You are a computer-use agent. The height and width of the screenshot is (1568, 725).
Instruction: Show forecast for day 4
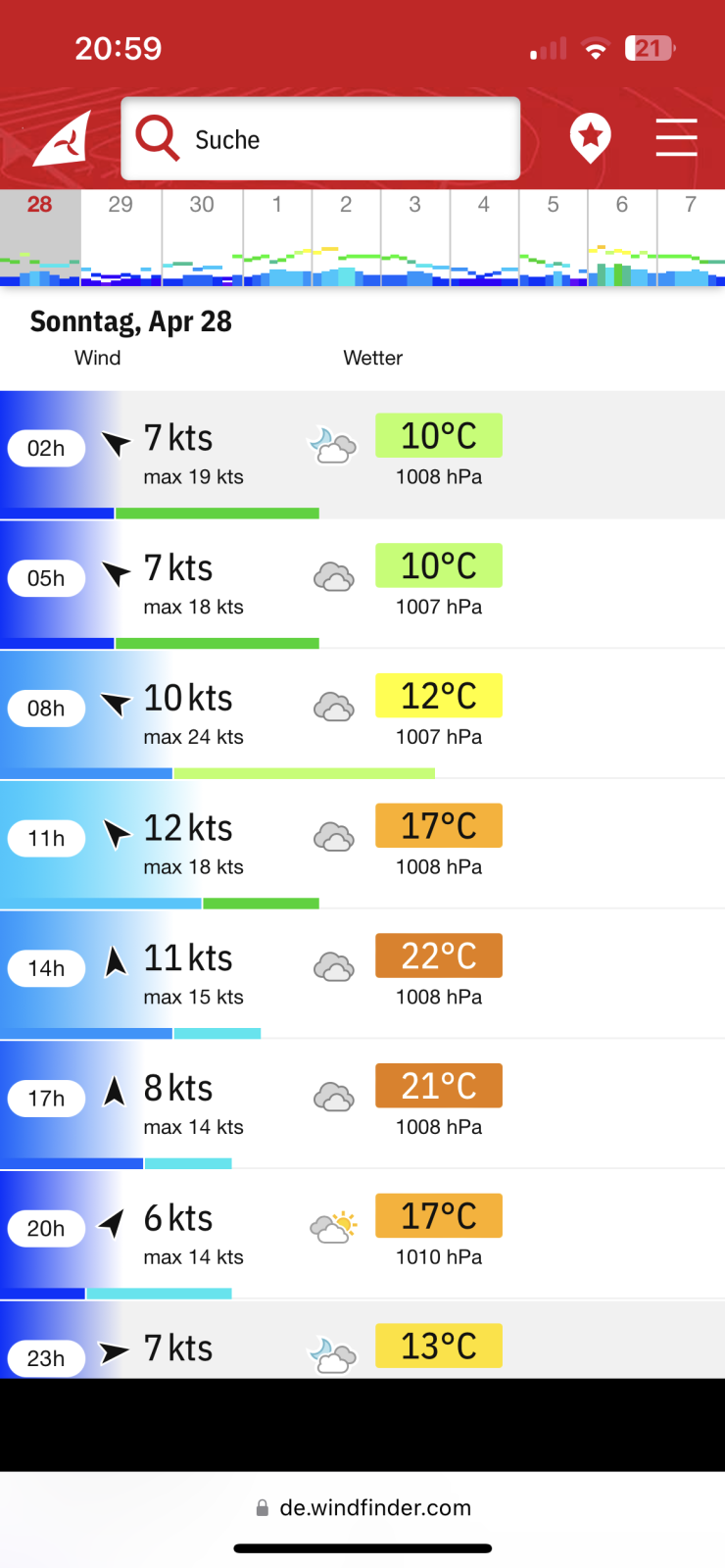pyautogui.click(x=484, y=235)
